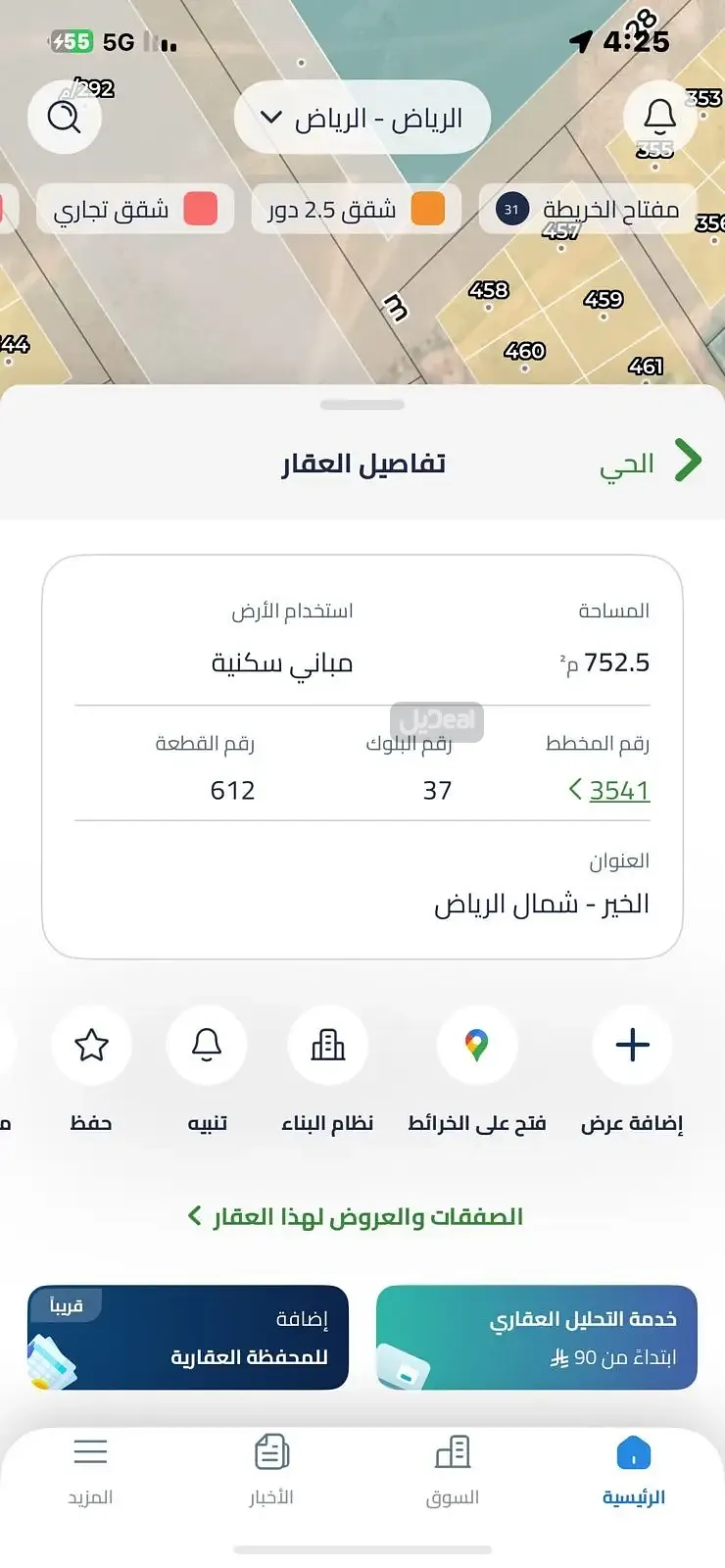The width and height of the screenshot is (725, 1568).
Task: Open نظام البناء building icon
Action: point(327,1046)
